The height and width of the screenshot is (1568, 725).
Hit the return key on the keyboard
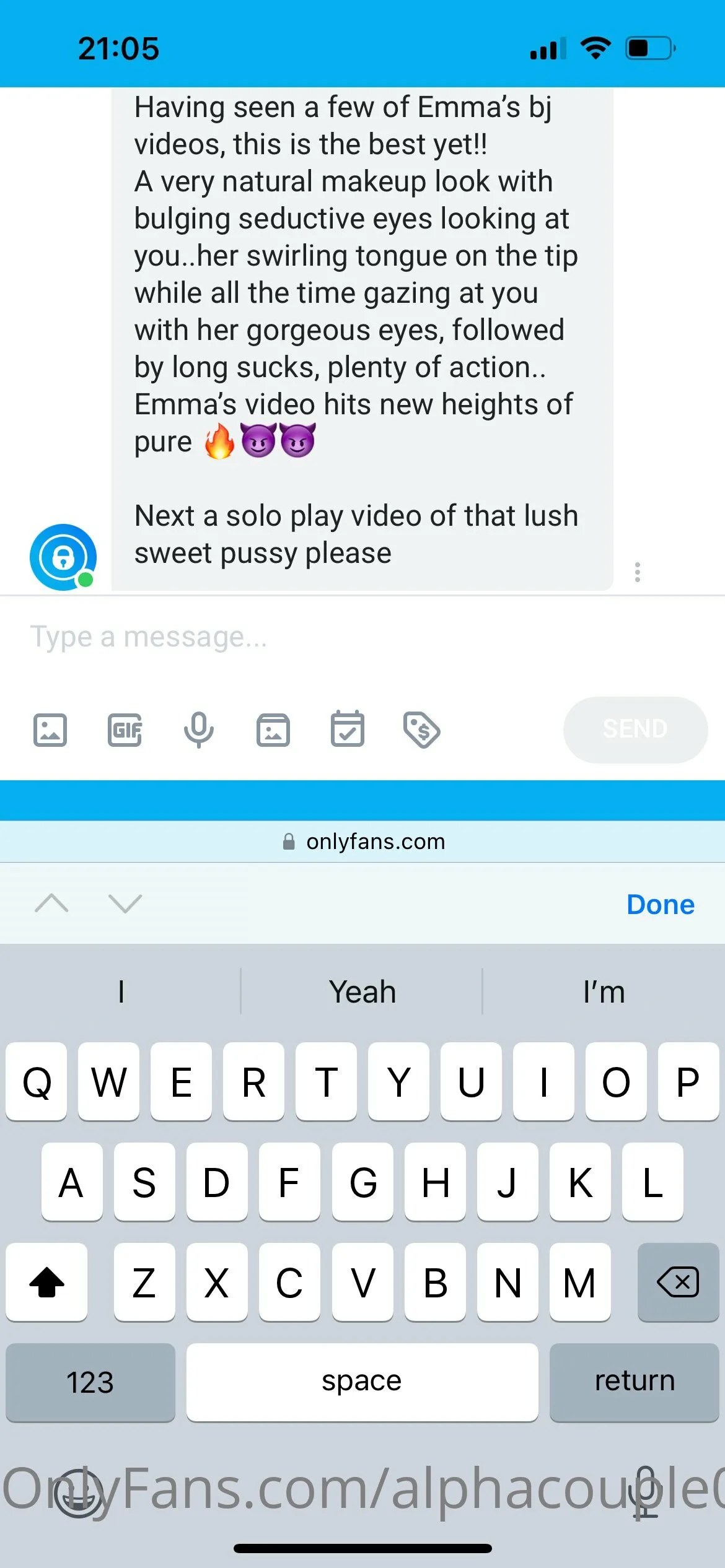click(634, 1382)
